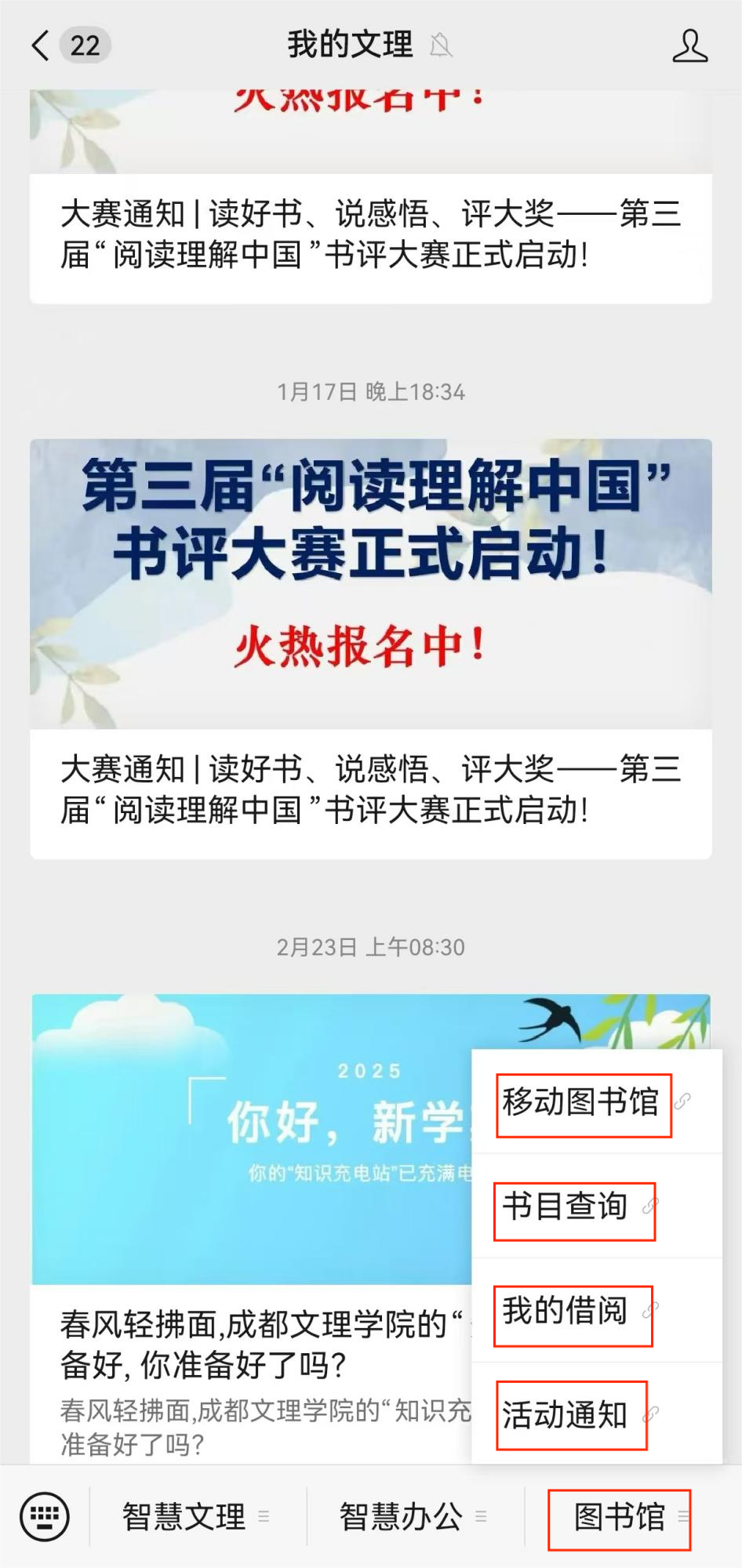Viewport: 742px width, 1568px height.
Task: Open the account profile icon
Action: point(689,46)
